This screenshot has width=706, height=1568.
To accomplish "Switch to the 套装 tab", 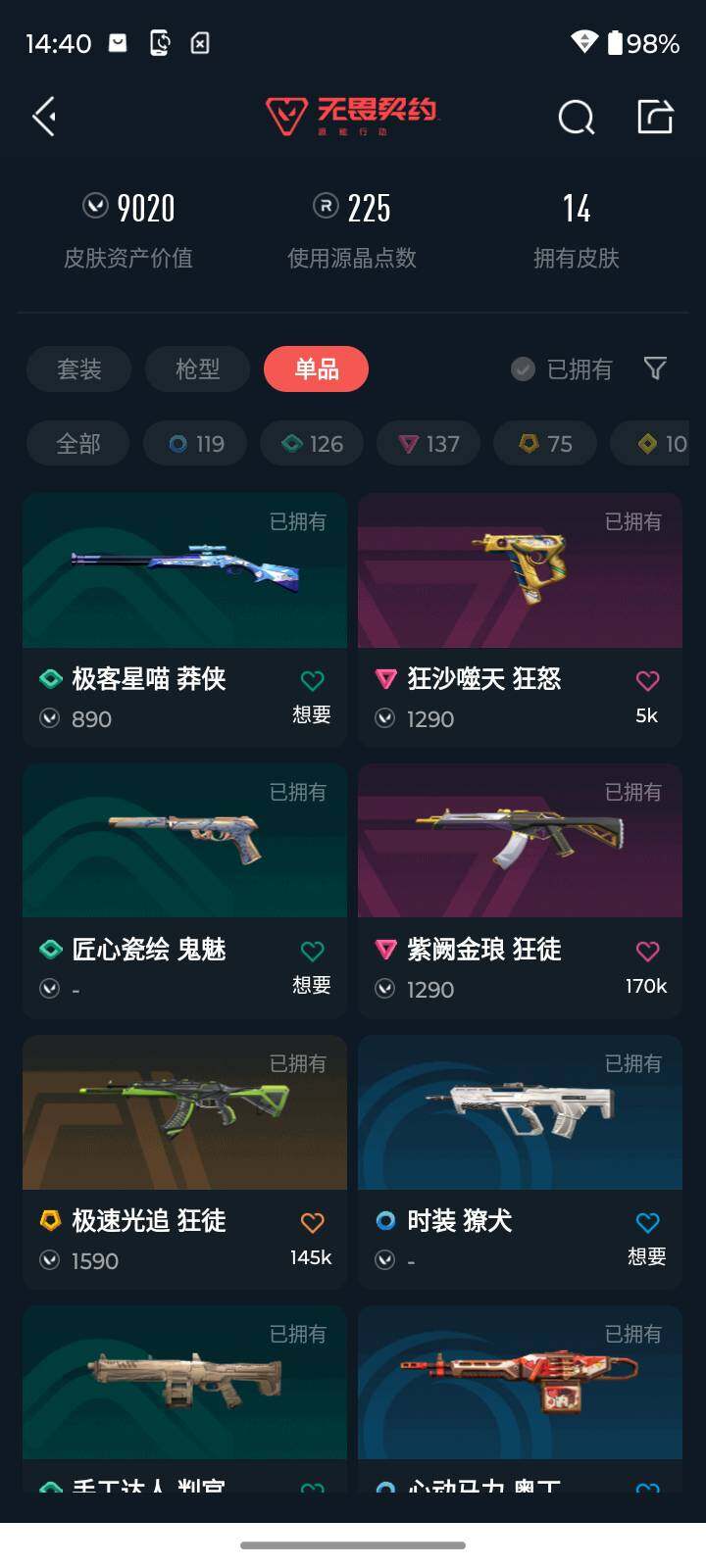I will (78, 368).
